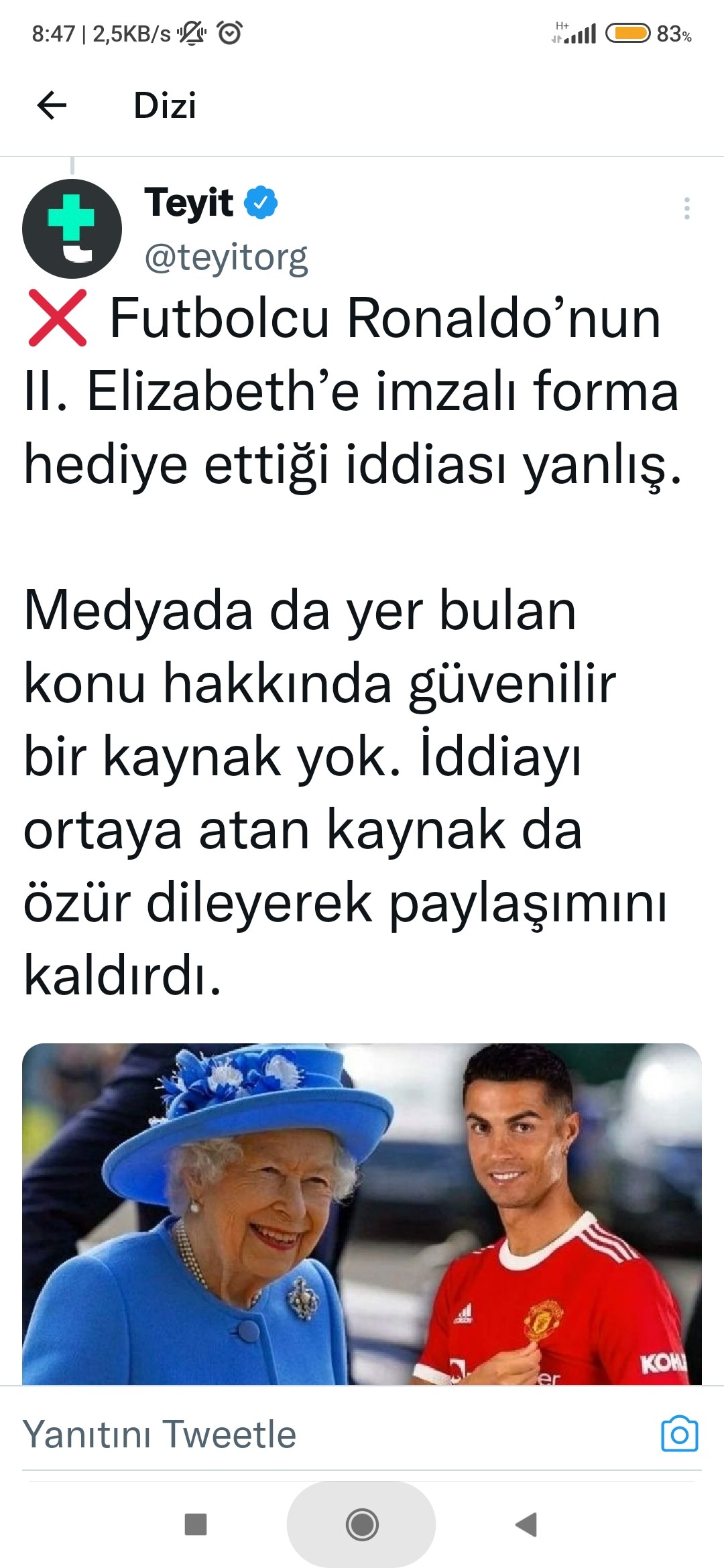Open Teyit's profile picture
The image size is (724, 1568).
coord(72,228)
